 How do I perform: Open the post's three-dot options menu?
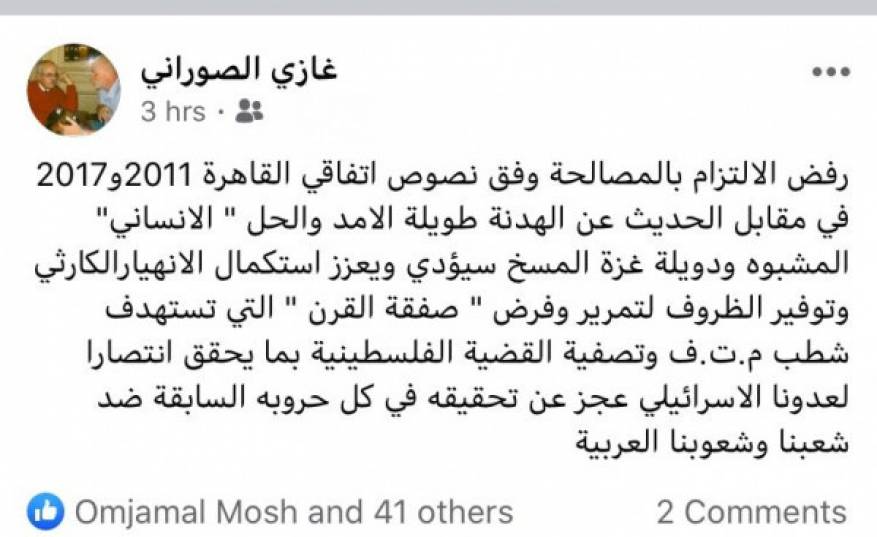click(x=829, y=72)
